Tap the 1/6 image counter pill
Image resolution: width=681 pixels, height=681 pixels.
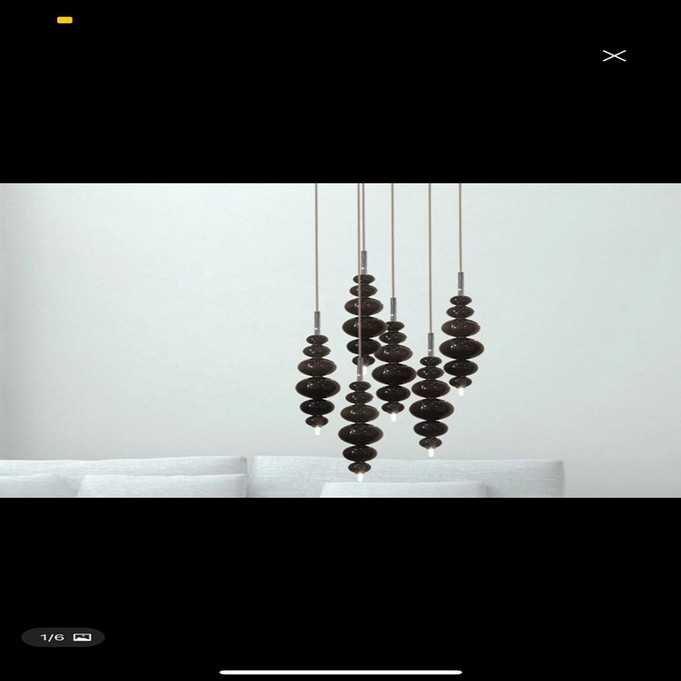click(63, 637)
